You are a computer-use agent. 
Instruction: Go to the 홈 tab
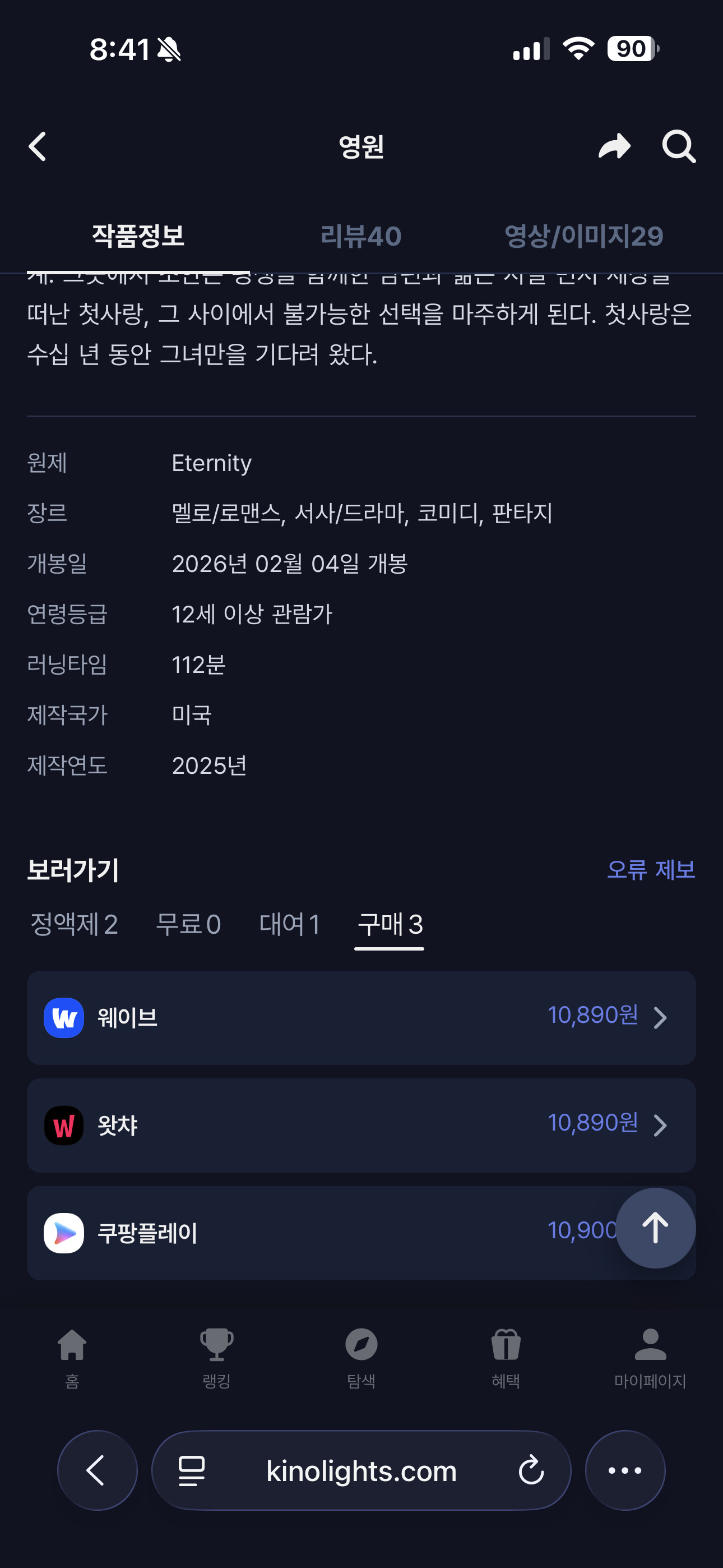click(72, 1358)
